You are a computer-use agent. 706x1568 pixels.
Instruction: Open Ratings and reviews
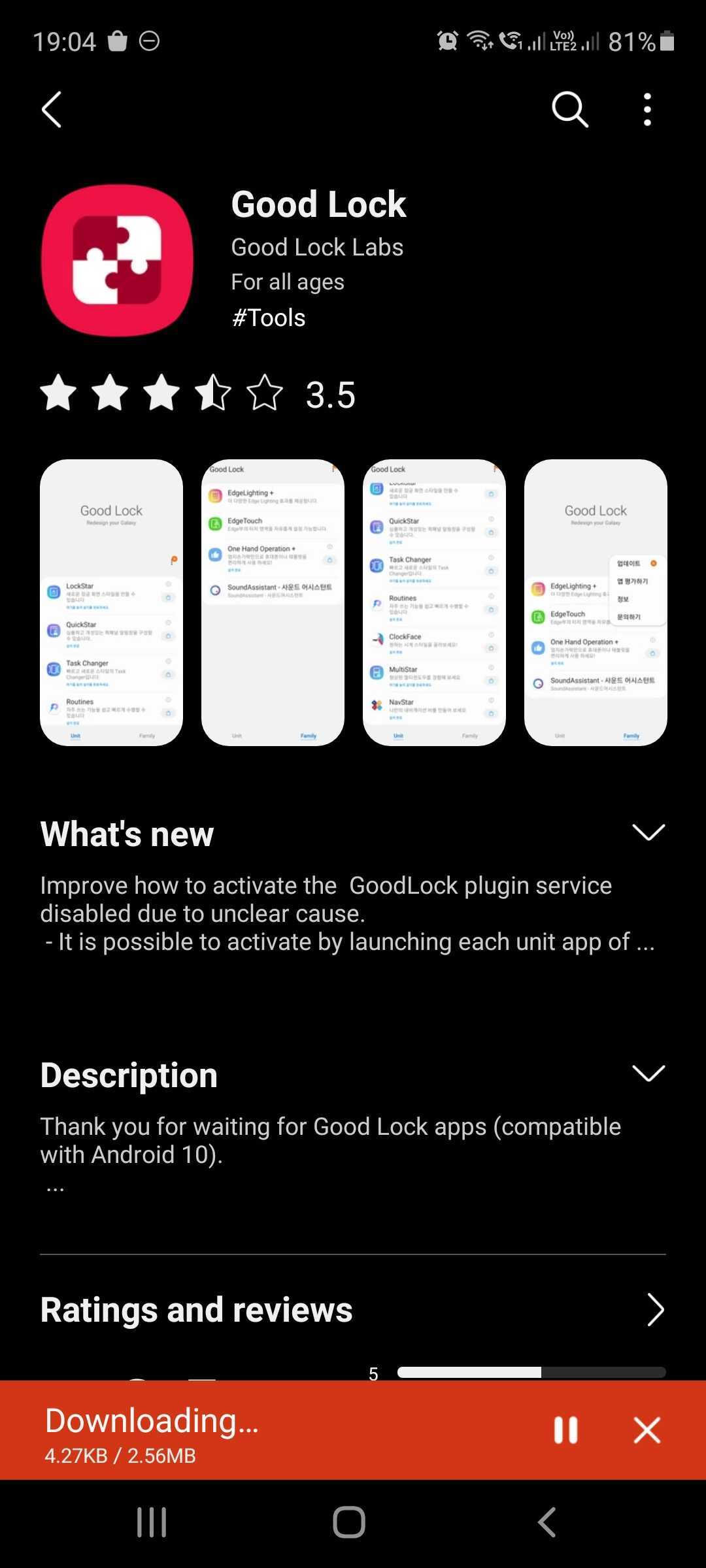(654, 1310)
